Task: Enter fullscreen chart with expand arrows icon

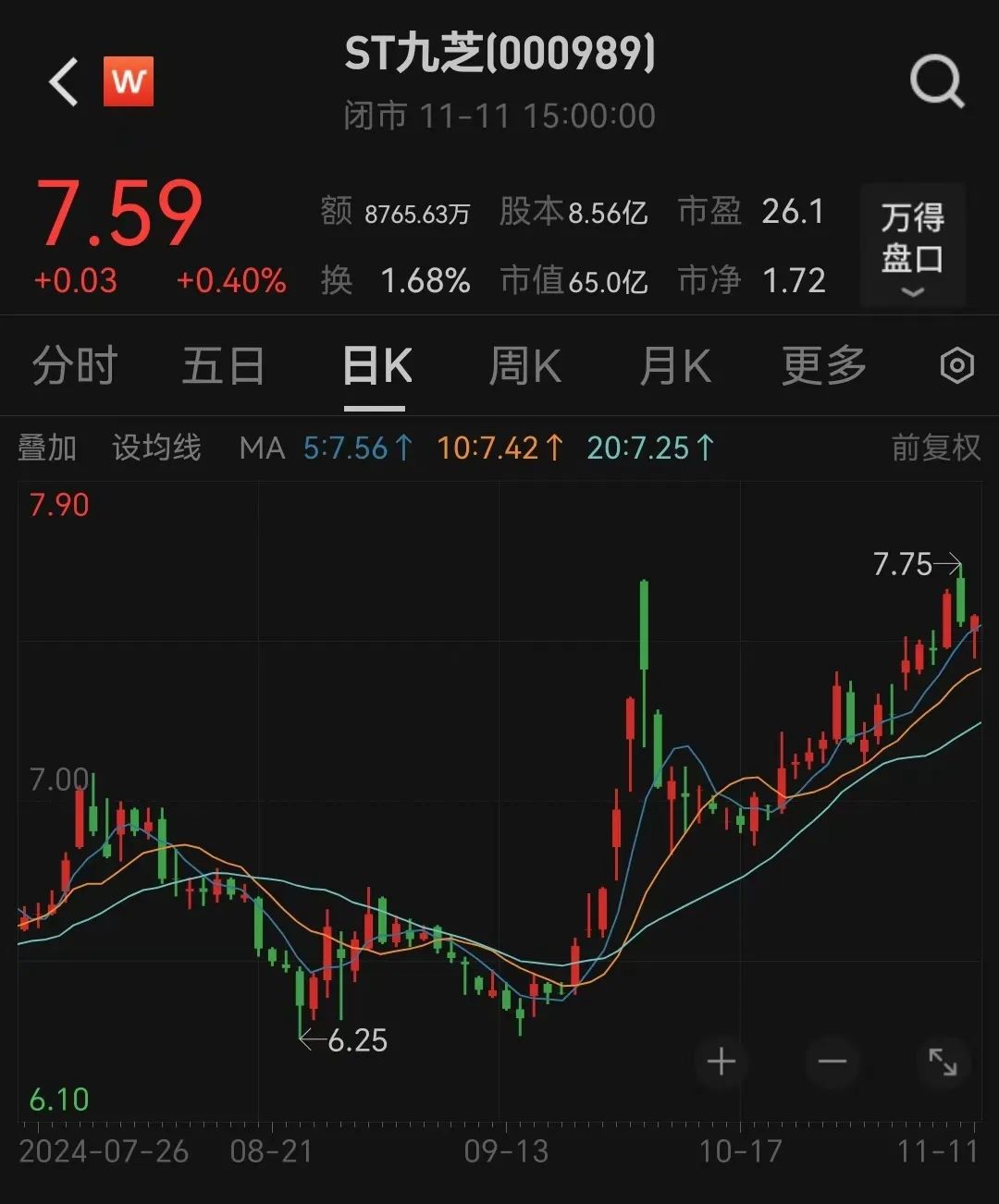Action: pos(944,1063)
